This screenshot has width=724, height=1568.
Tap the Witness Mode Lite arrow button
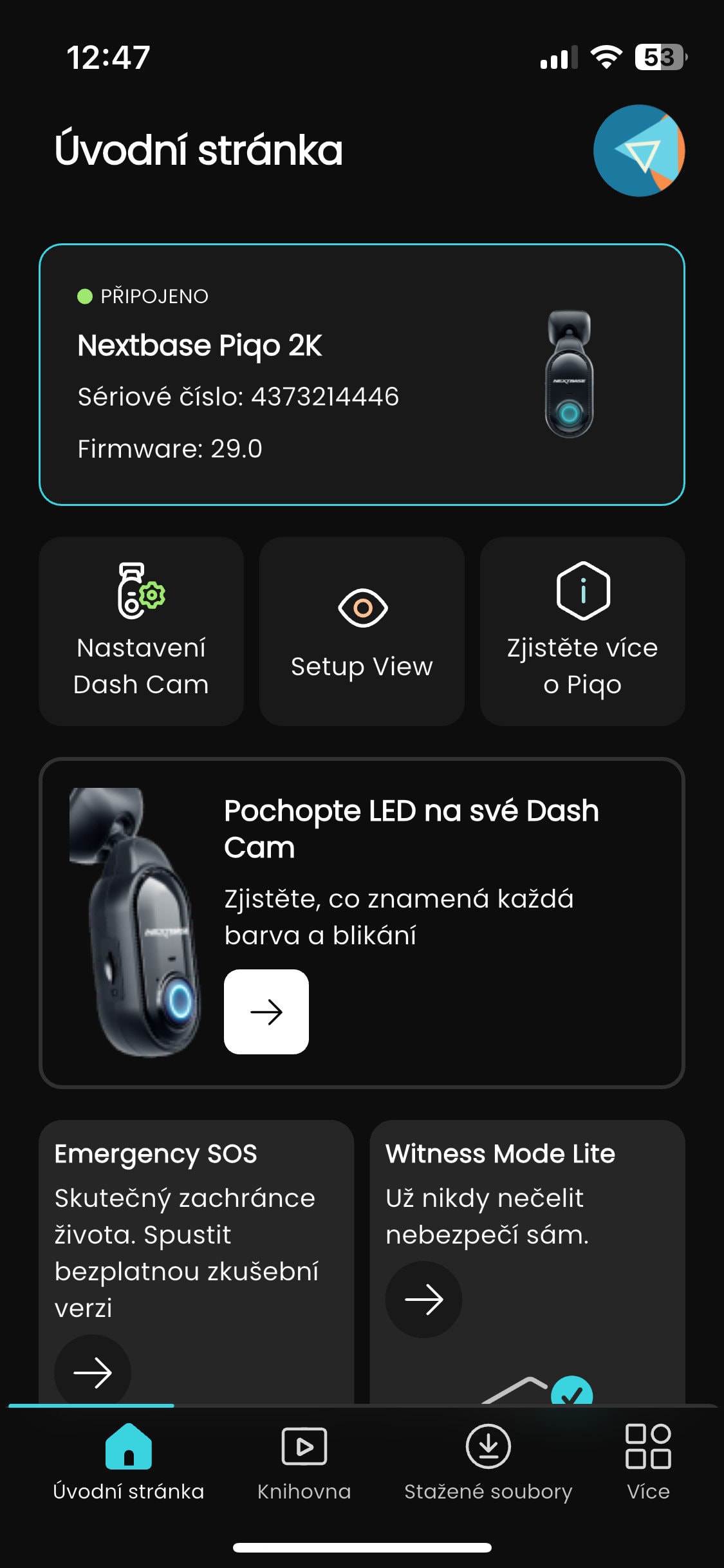click(x=423, y=1300)
